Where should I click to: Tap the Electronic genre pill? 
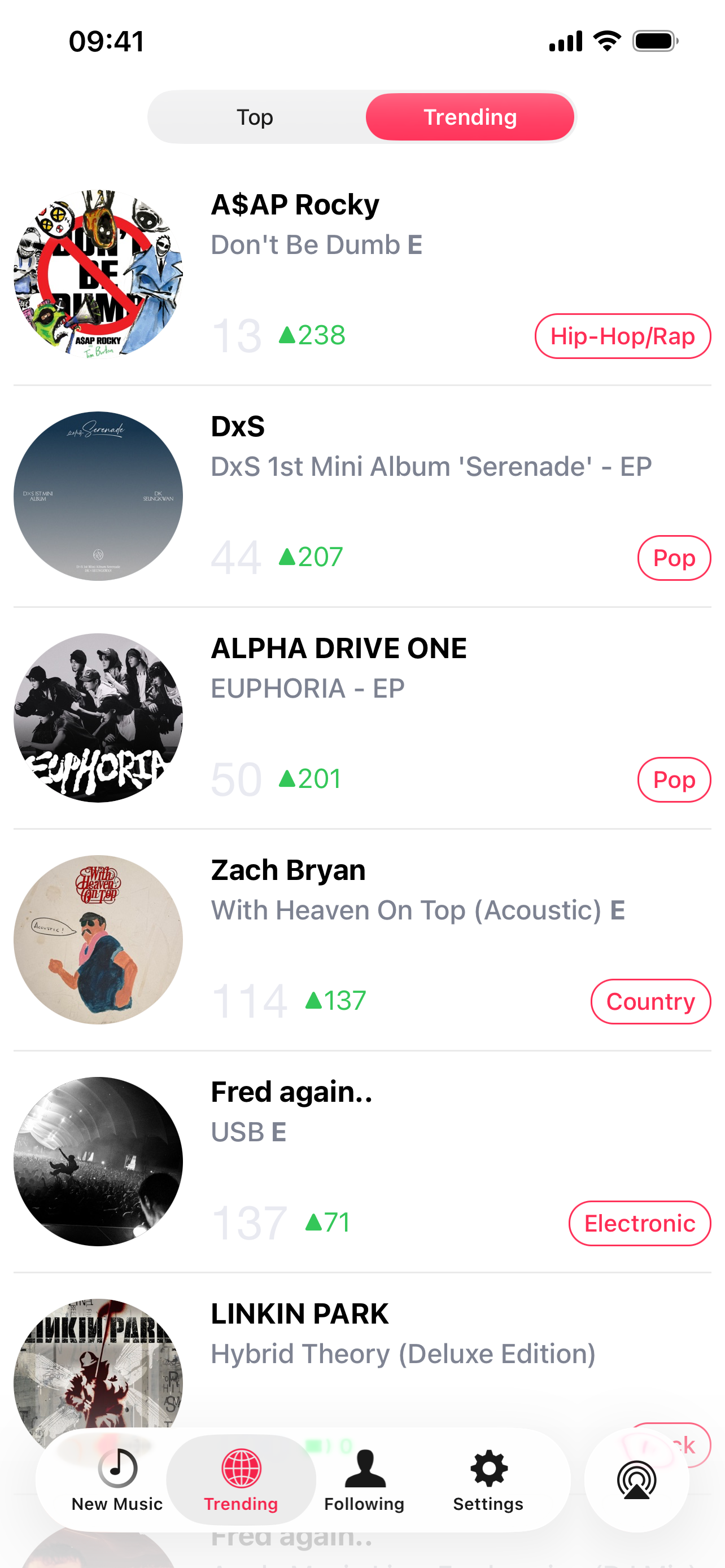[639, 1223]
